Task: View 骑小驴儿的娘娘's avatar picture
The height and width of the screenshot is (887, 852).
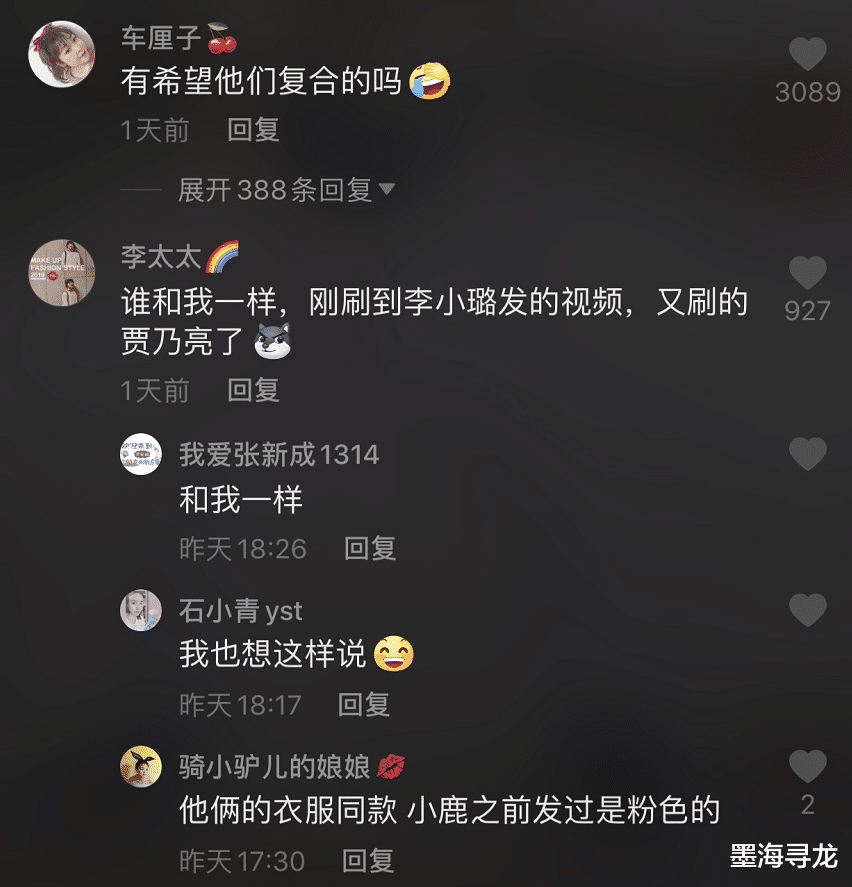Action: tap(140, 766)
